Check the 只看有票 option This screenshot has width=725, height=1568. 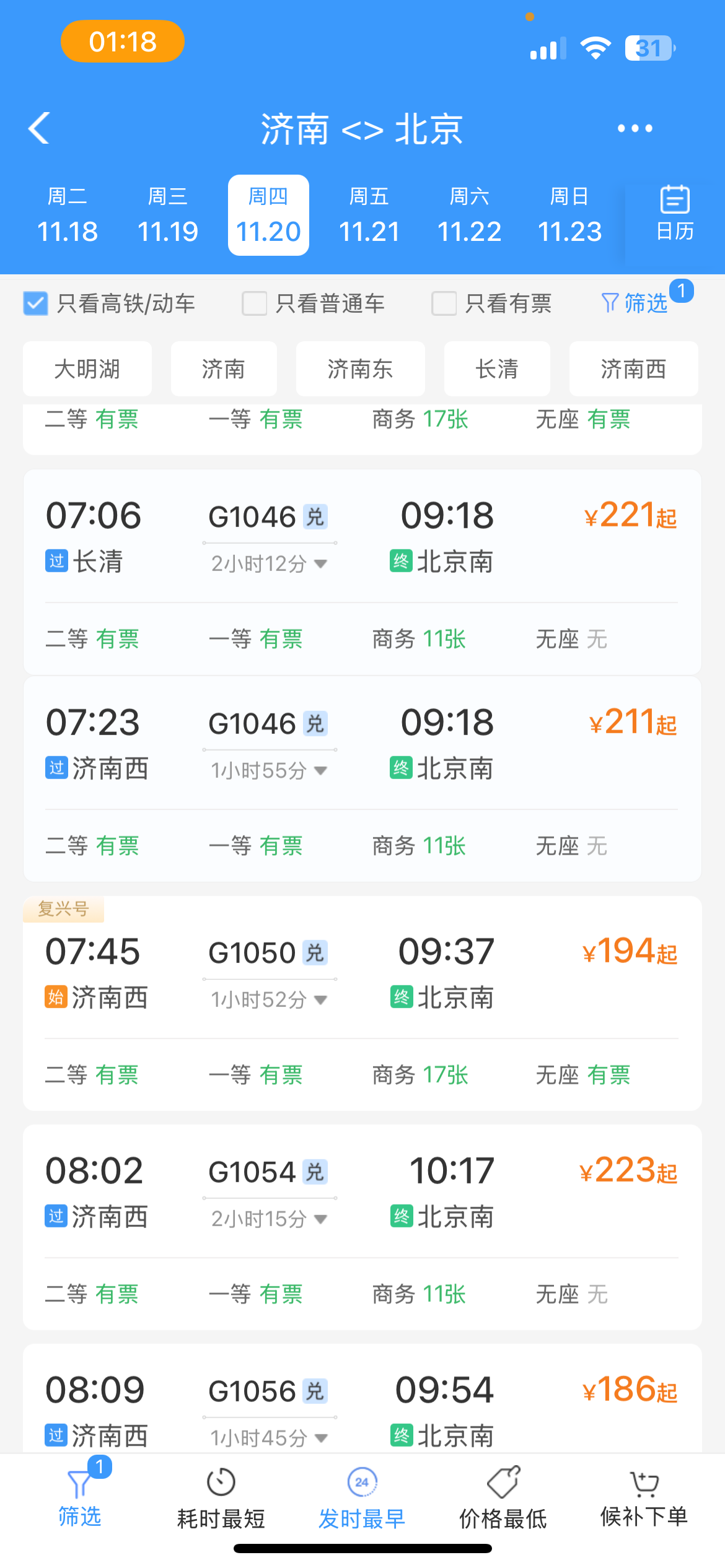444,303
